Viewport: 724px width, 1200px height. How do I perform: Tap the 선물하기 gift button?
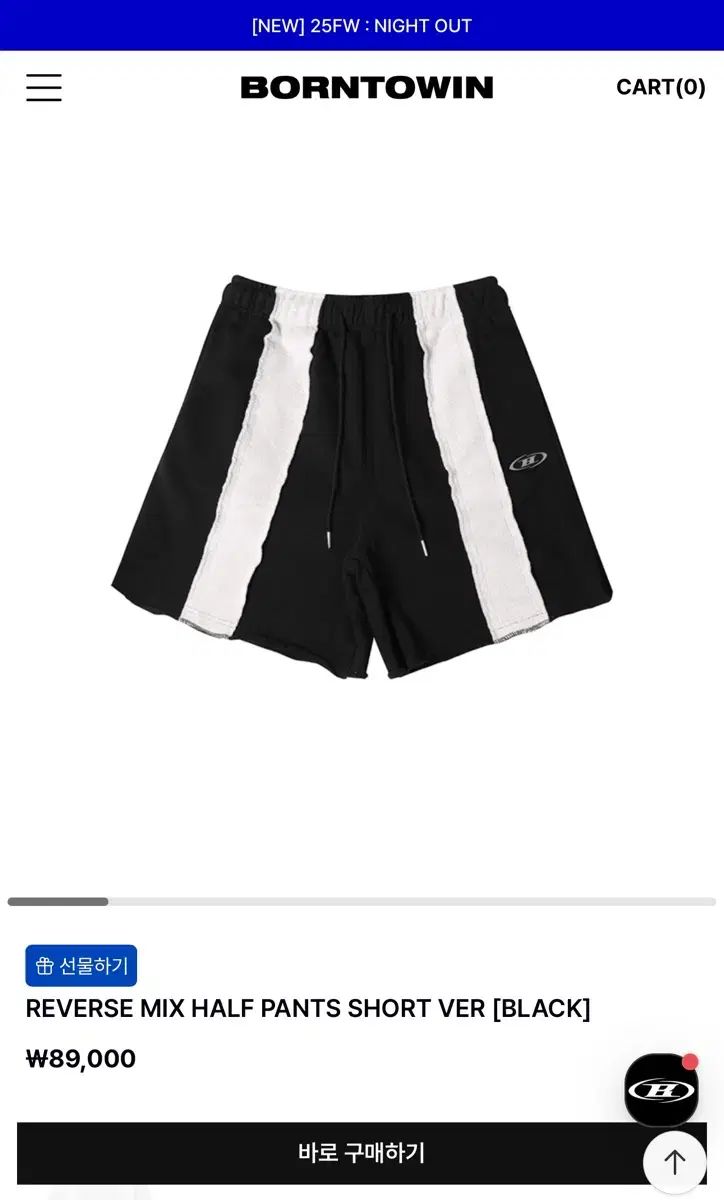(x=81, y=966)
